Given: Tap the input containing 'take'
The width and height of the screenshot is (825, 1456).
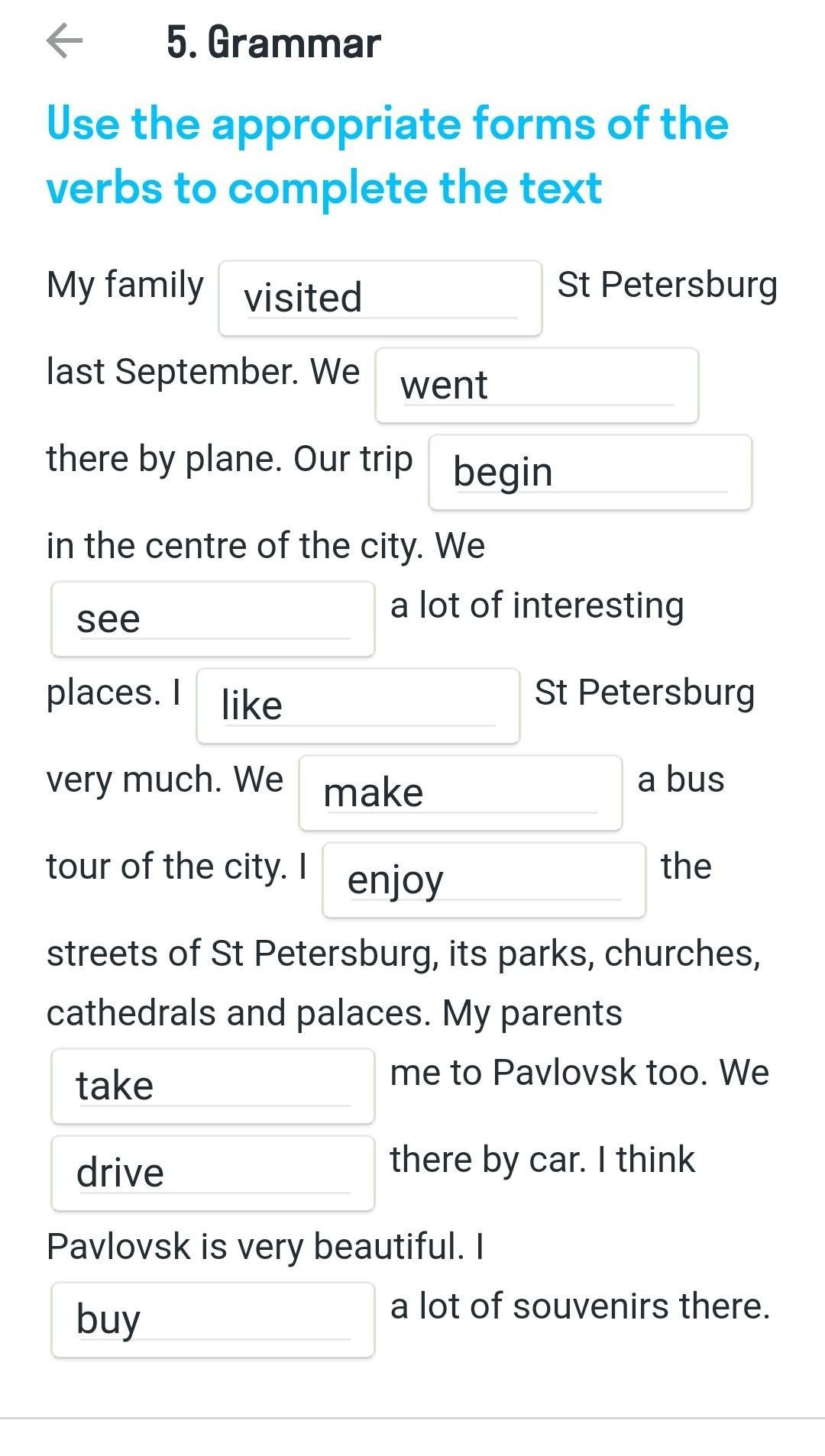Looking at the screenshot, I should (x=213, y=1086).
